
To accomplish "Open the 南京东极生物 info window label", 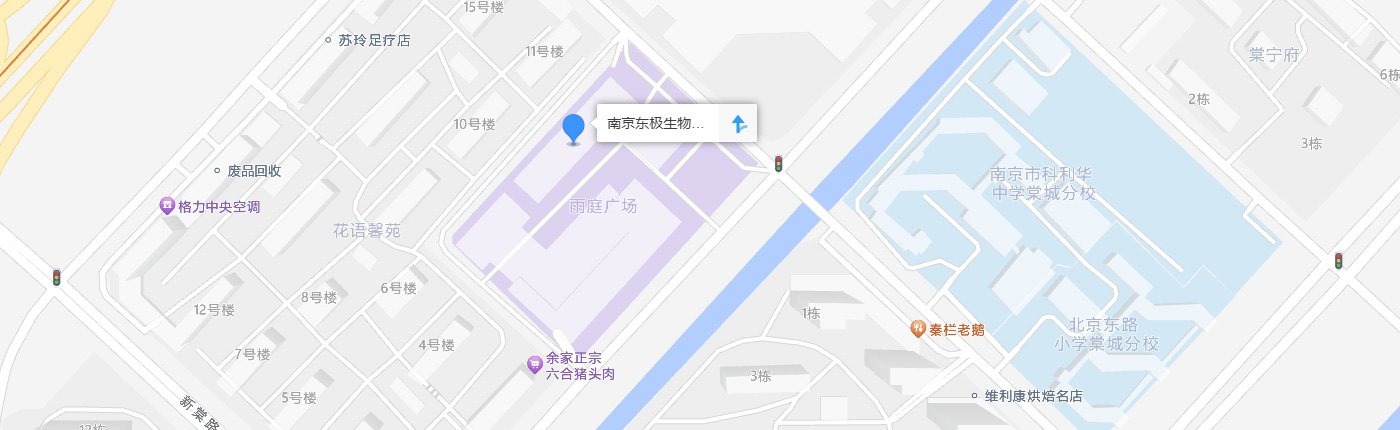I will [656, 124].
